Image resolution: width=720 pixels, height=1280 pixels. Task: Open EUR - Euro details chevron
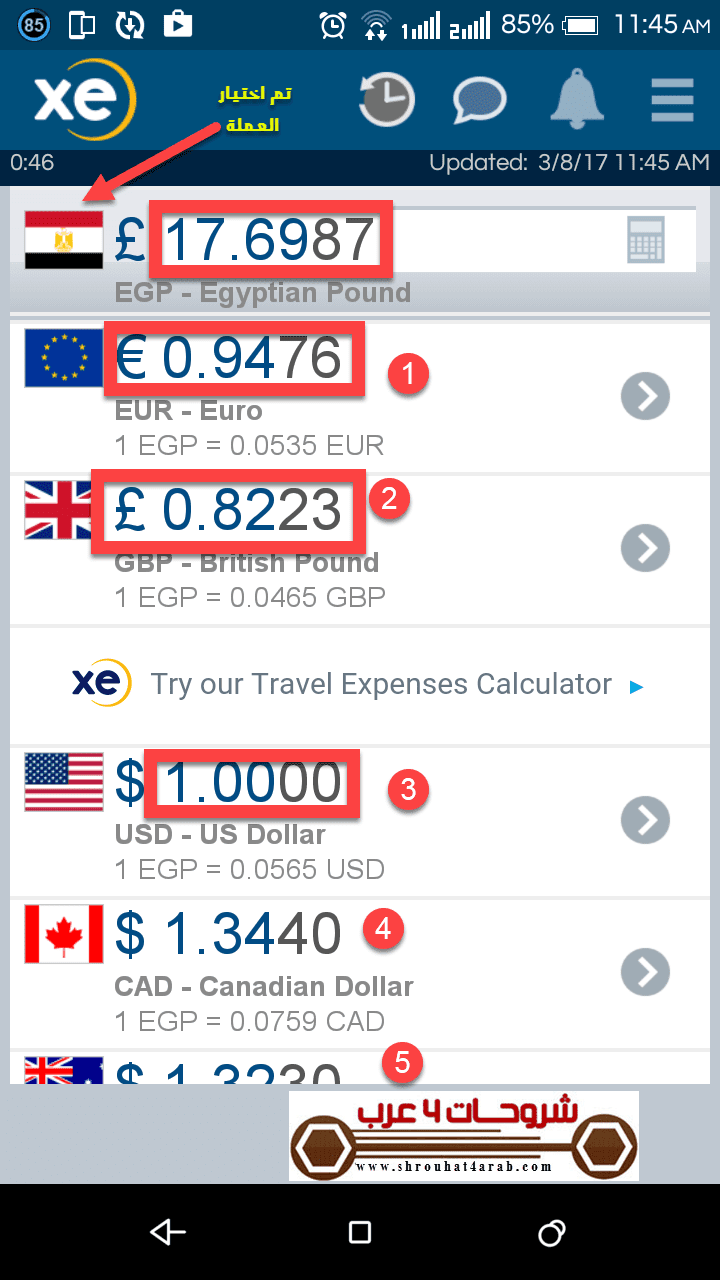pyautogui.click(x=646, y=397)
